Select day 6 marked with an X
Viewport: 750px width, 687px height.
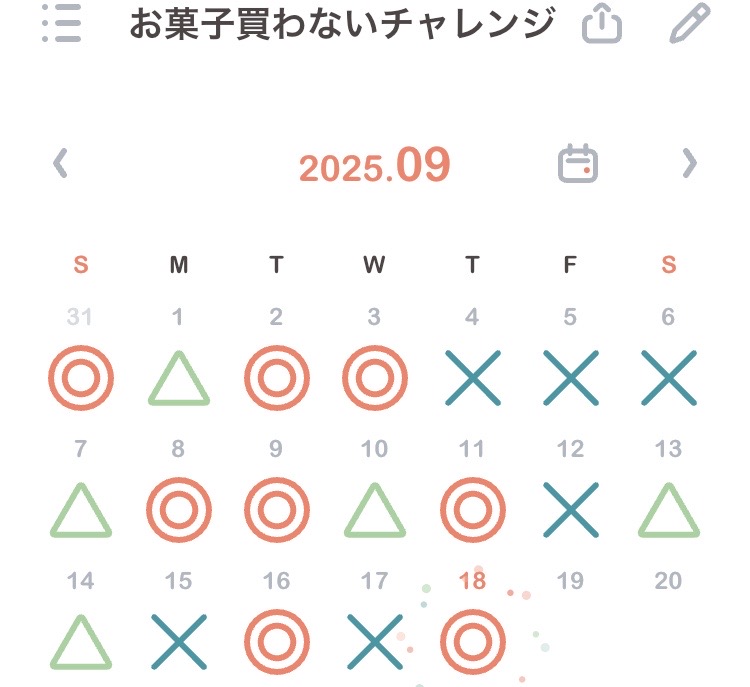tap(668, 379)
